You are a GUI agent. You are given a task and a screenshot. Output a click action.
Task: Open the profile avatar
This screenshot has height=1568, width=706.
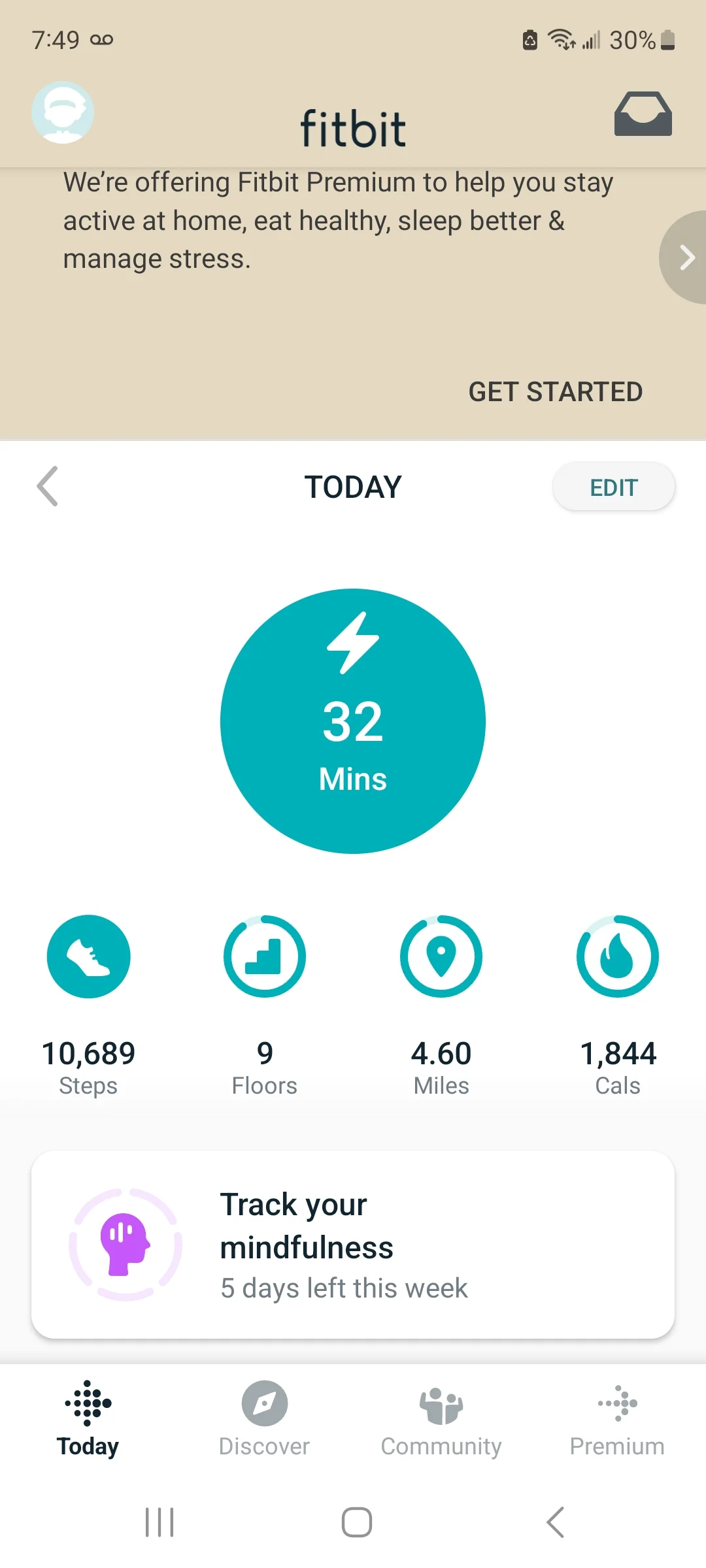click(63, 112)
